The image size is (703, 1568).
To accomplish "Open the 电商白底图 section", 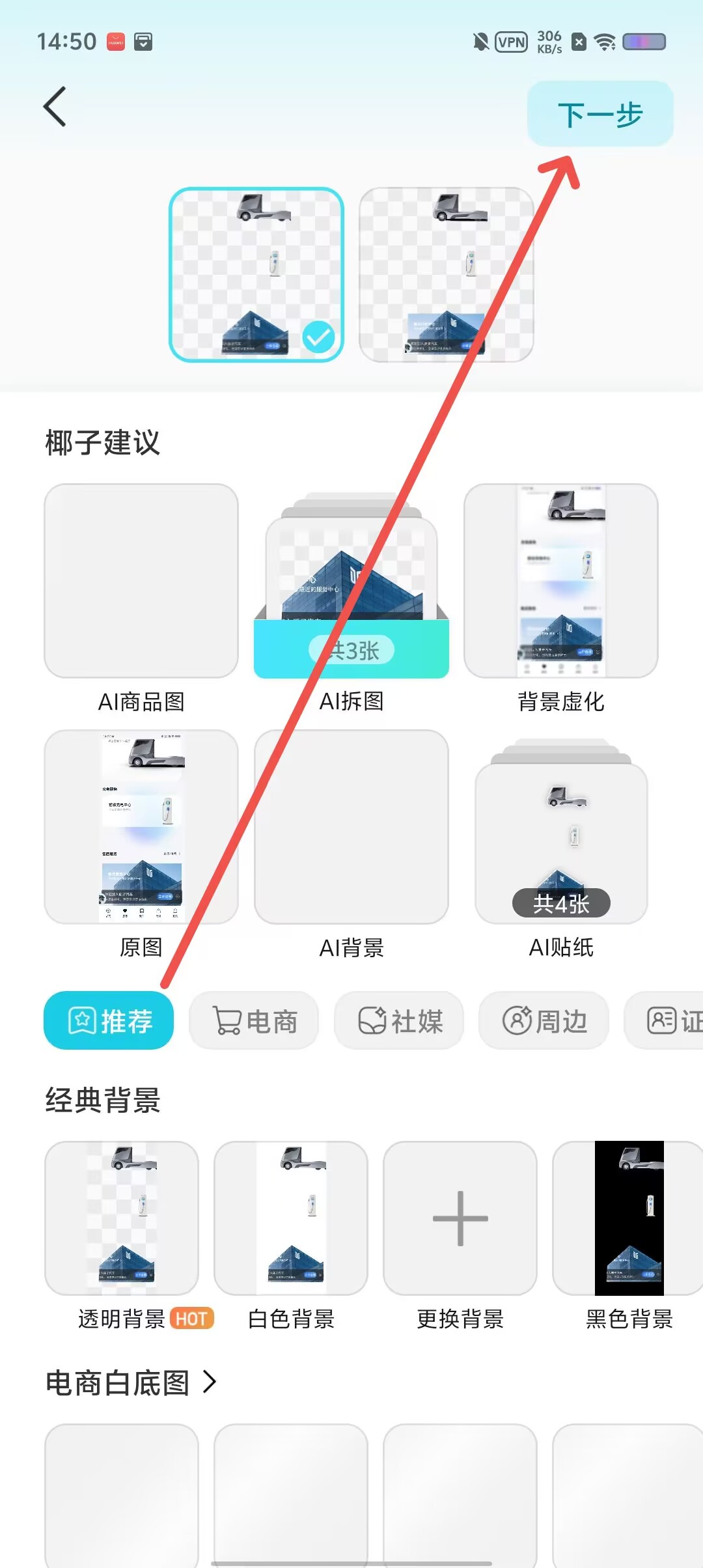I will (x=130, y=1382).
